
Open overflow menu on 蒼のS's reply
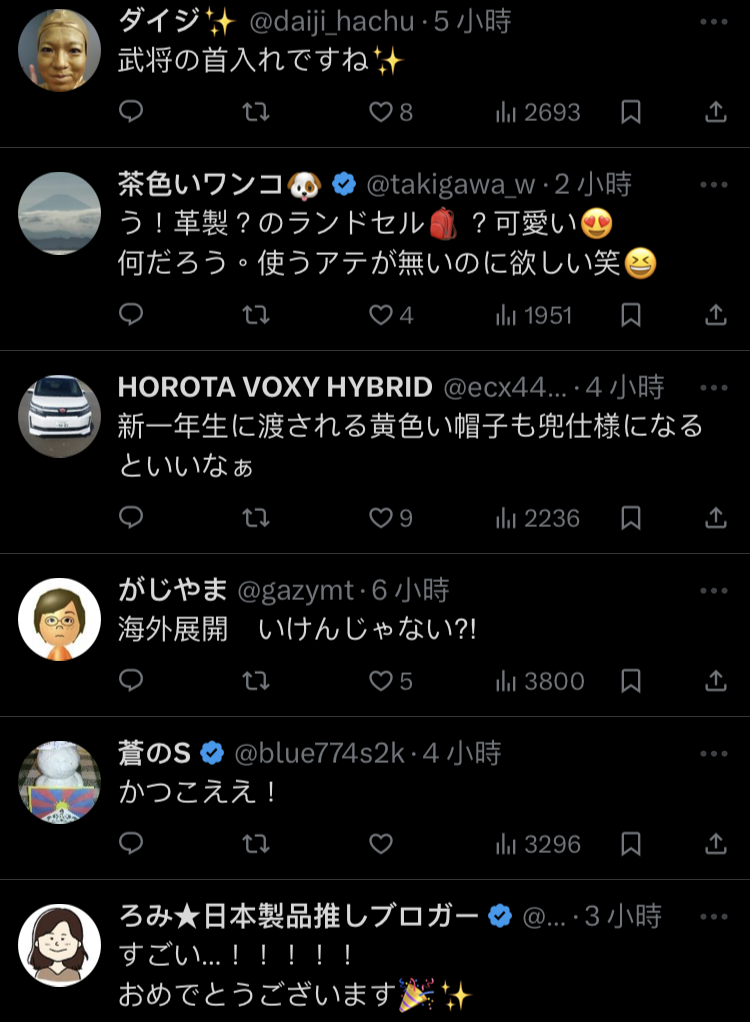[x=714, y=753]
